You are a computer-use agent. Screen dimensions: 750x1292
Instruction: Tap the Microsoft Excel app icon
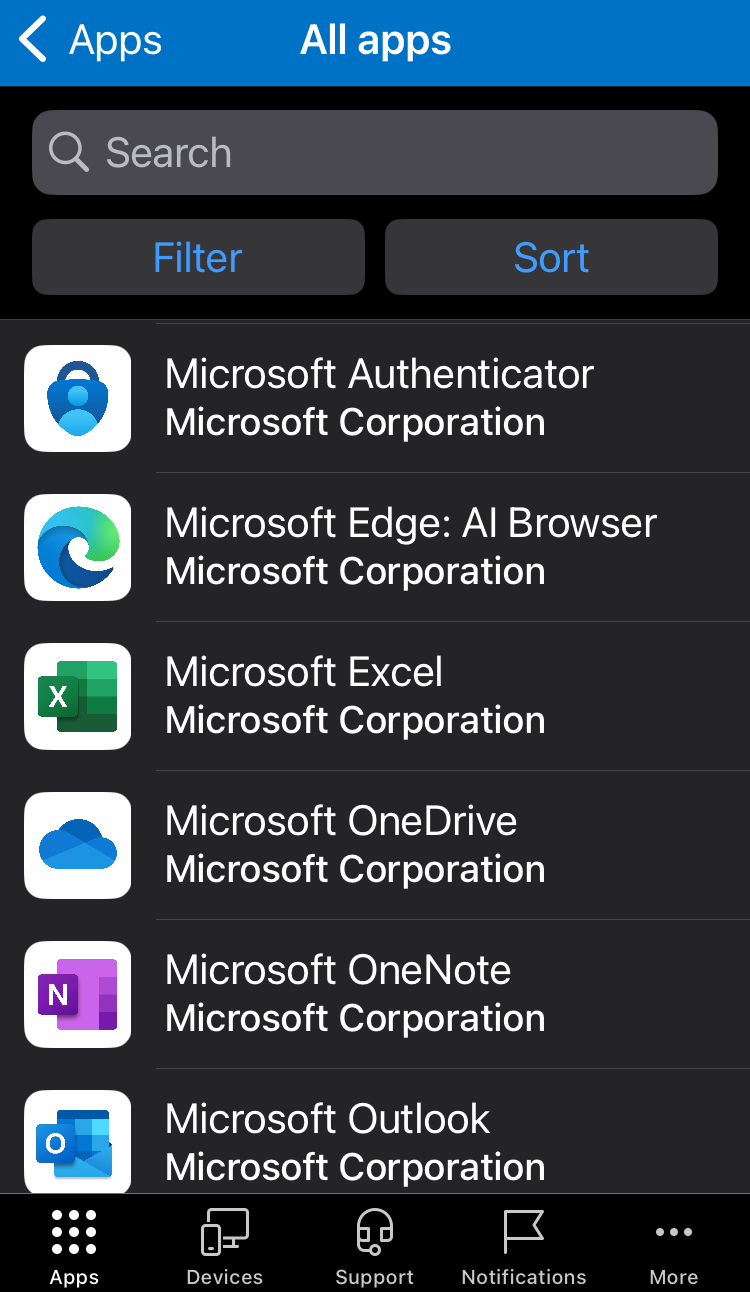[x=77, y=696]
